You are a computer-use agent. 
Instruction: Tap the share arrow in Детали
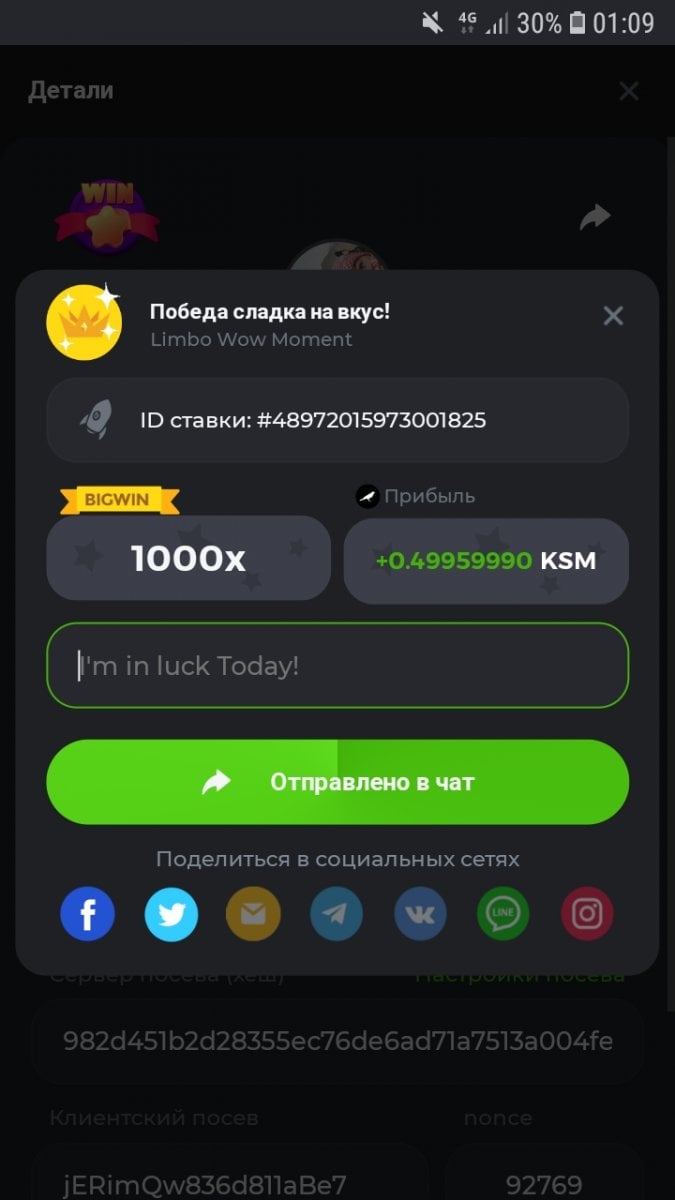[595, 217]
